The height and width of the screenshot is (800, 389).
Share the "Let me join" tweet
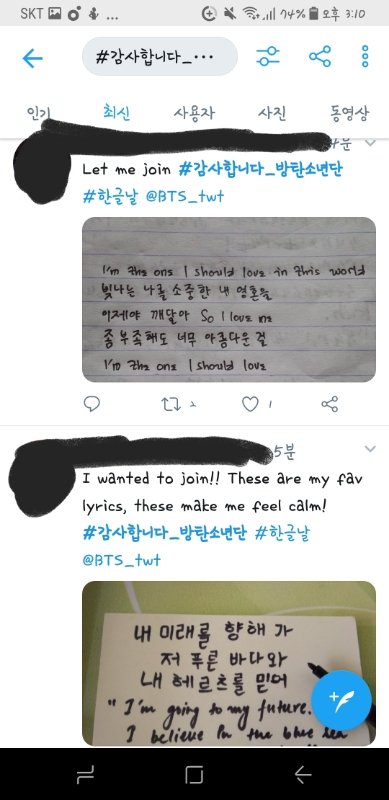tap(330, 404)
